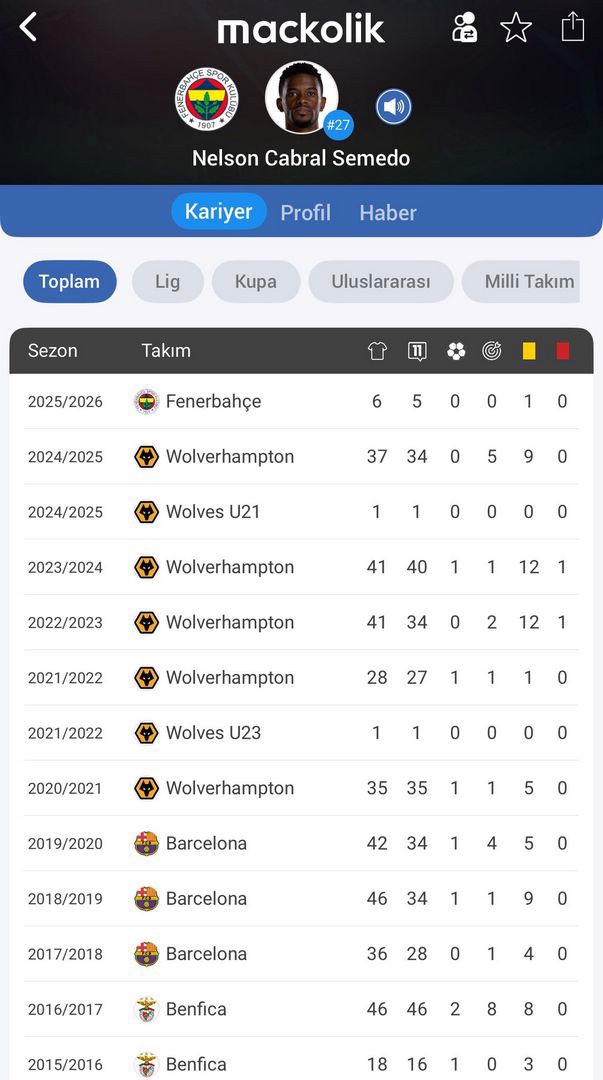Show Milli Takım statistics

(521, 282)
